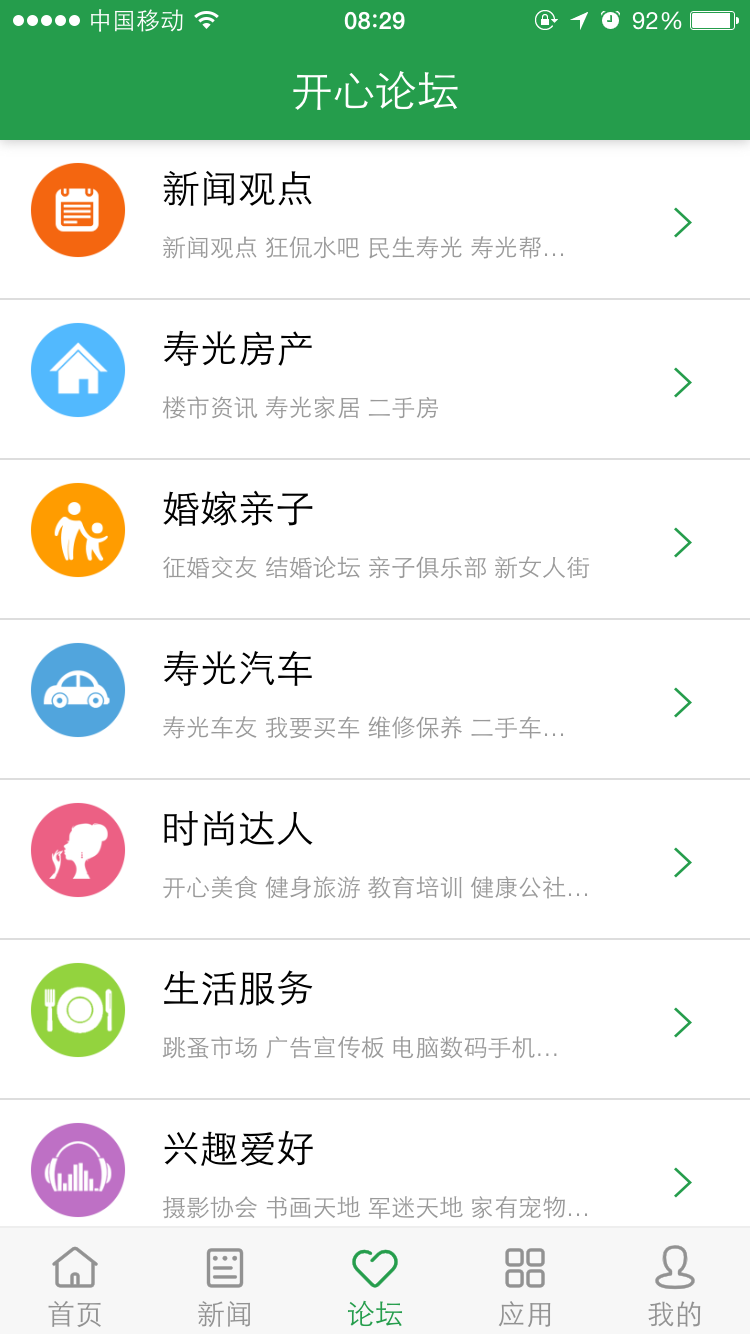
Task: Tap the 08:29 clock in the status bar
Action: pyautogui.click(x=375, y=20)
